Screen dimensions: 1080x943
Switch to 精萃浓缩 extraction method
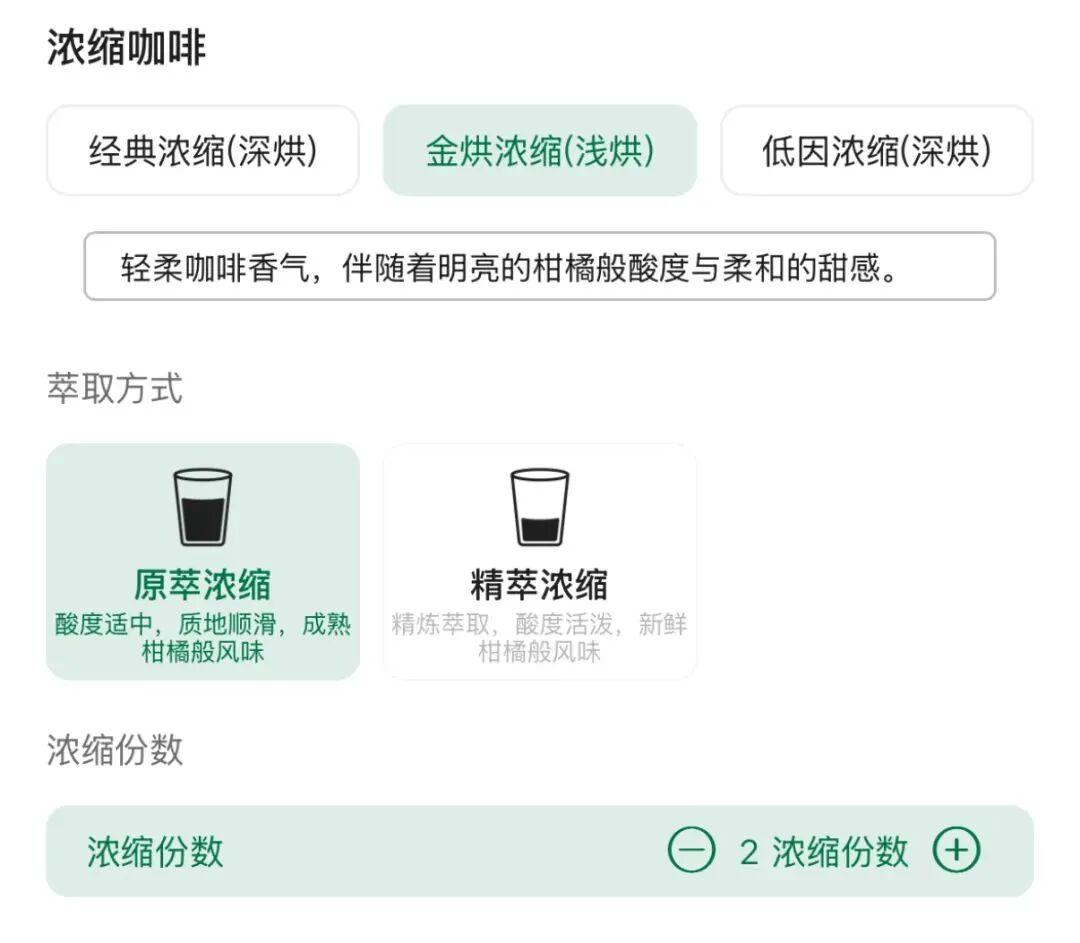pos(540,562)
